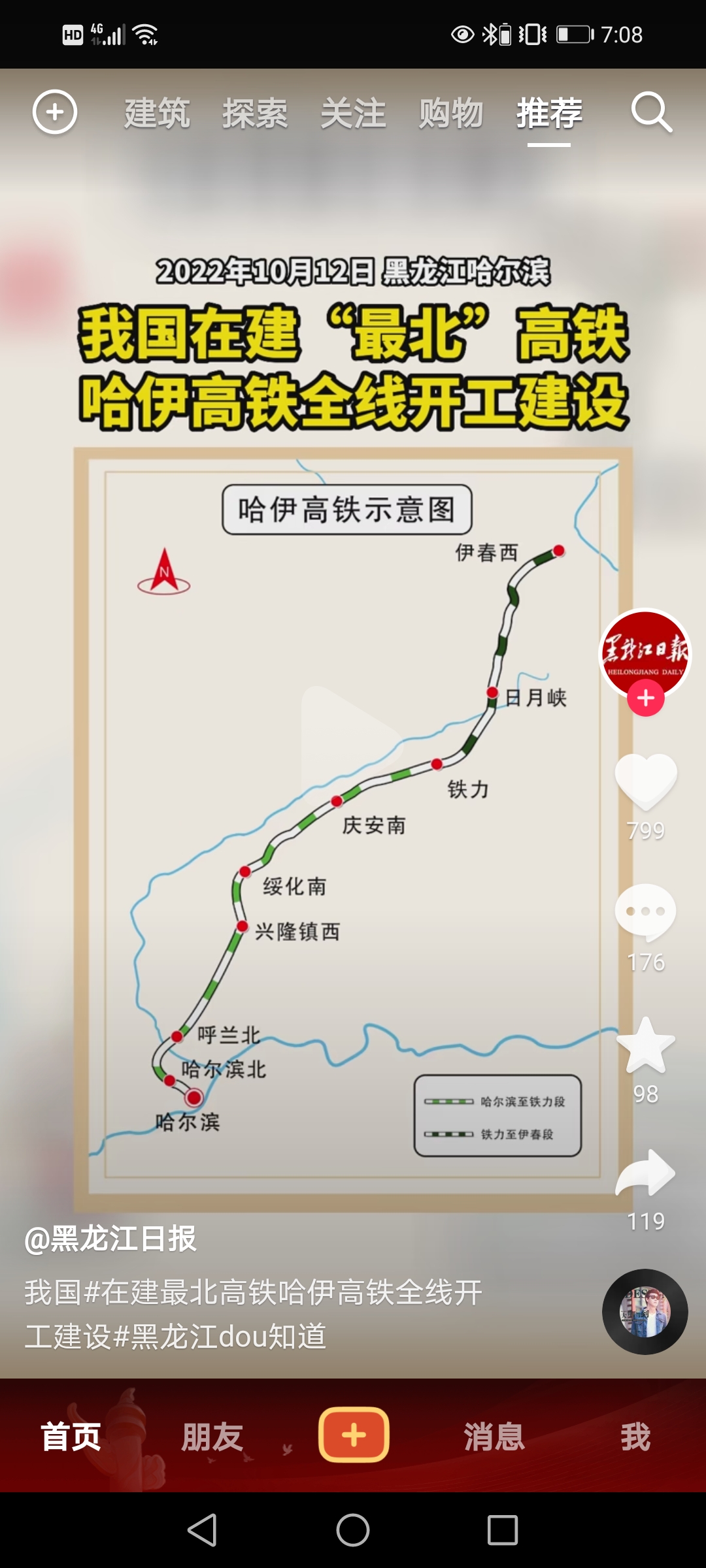Screen dimensions: 706x1568
Task: Open the comments bubble
Action: click(646, 911)
